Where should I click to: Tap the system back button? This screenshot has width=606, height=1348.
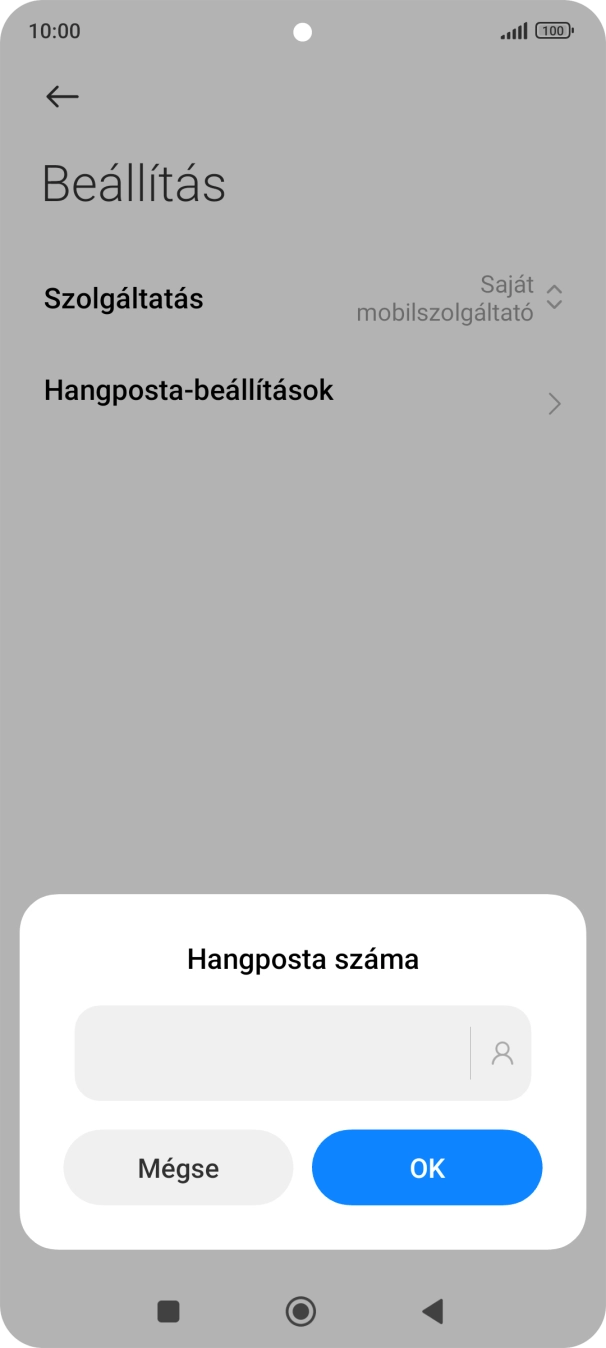point(432,1311)
